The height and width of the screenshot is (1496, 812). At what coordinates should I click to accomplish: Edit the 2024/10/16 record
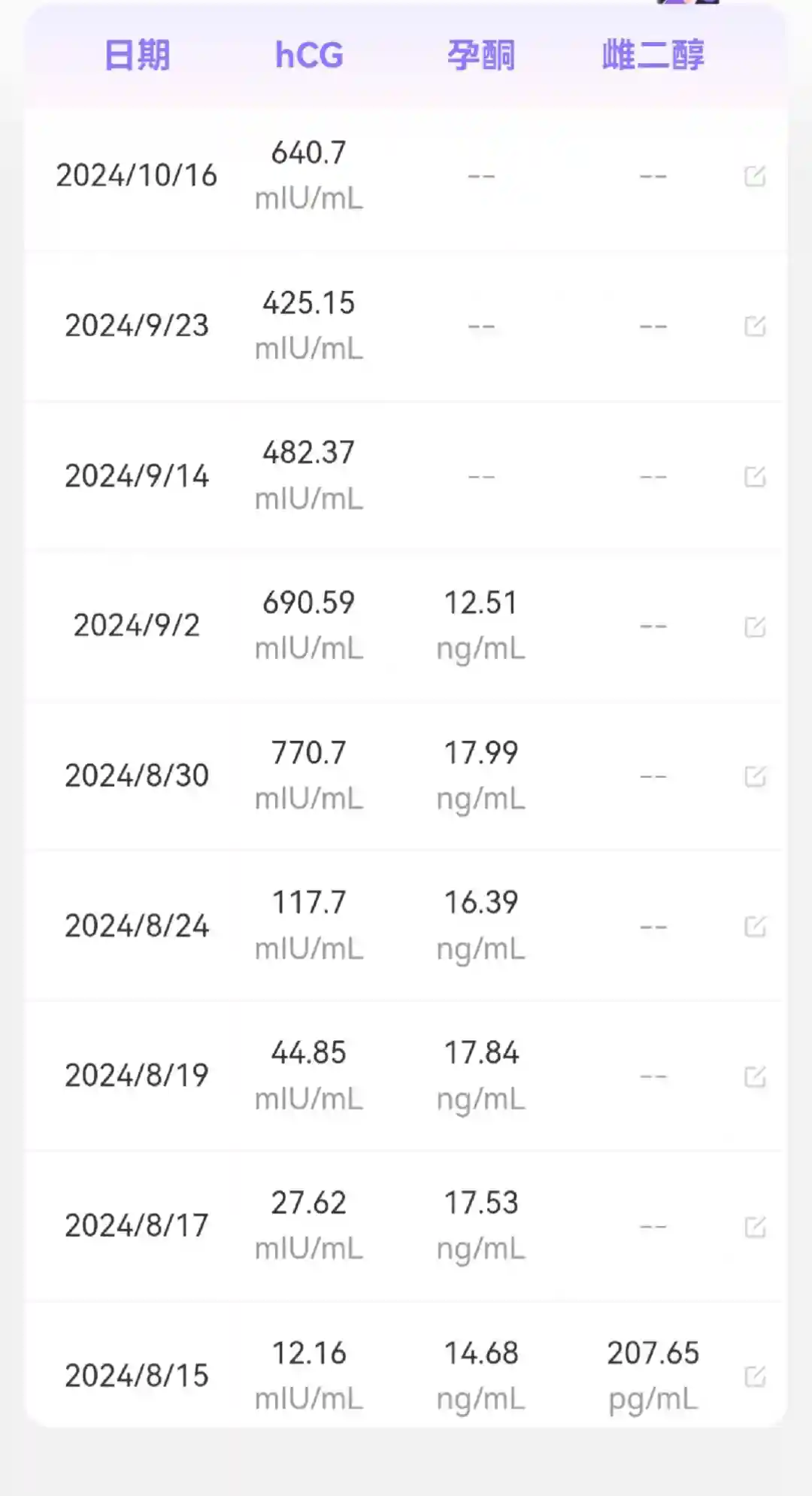coord(755,176)
